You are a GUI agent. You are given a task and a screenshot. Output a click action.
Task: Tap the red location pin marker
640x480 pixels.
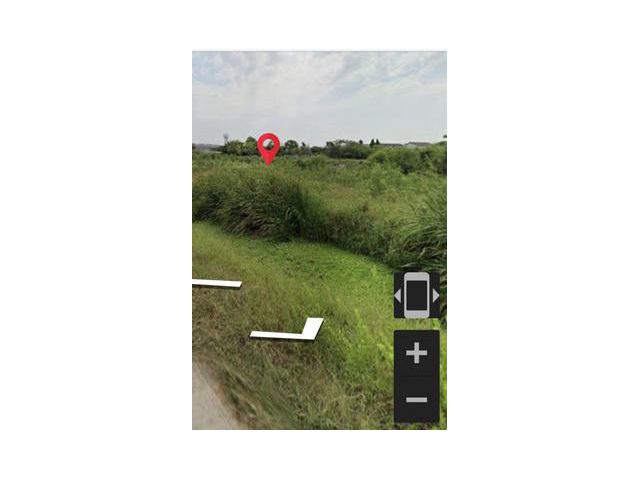[268, 147]
